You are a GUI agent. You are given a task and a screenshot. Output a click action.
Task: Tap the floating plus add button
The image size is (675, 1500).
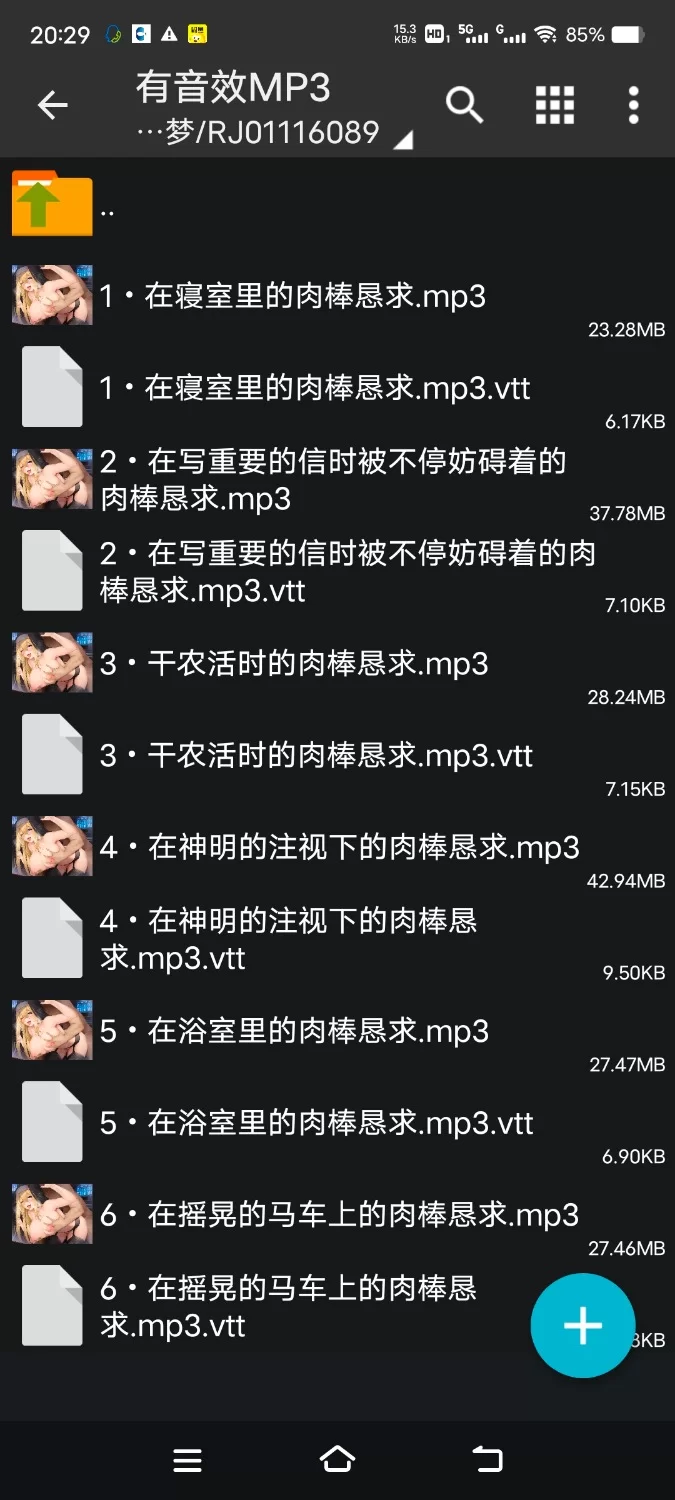[x=582, y=1326]
